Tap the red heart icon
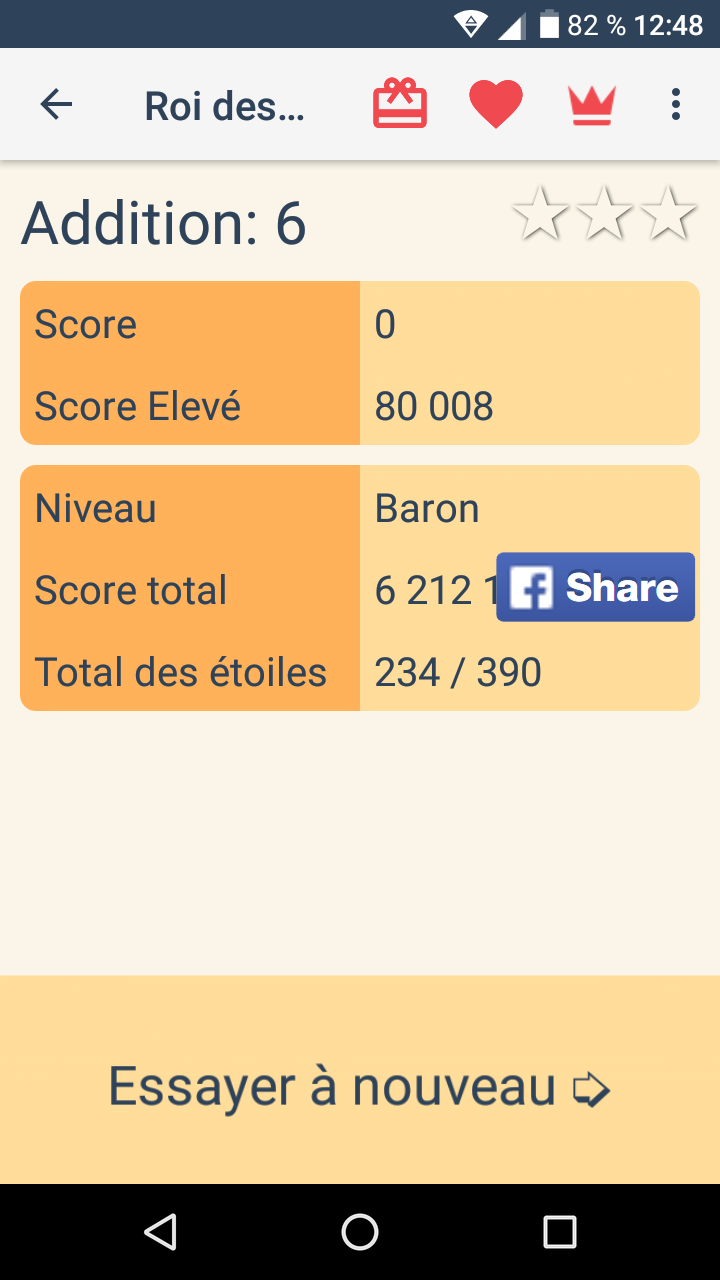The image size is (720, 1280). click(496, 104)
